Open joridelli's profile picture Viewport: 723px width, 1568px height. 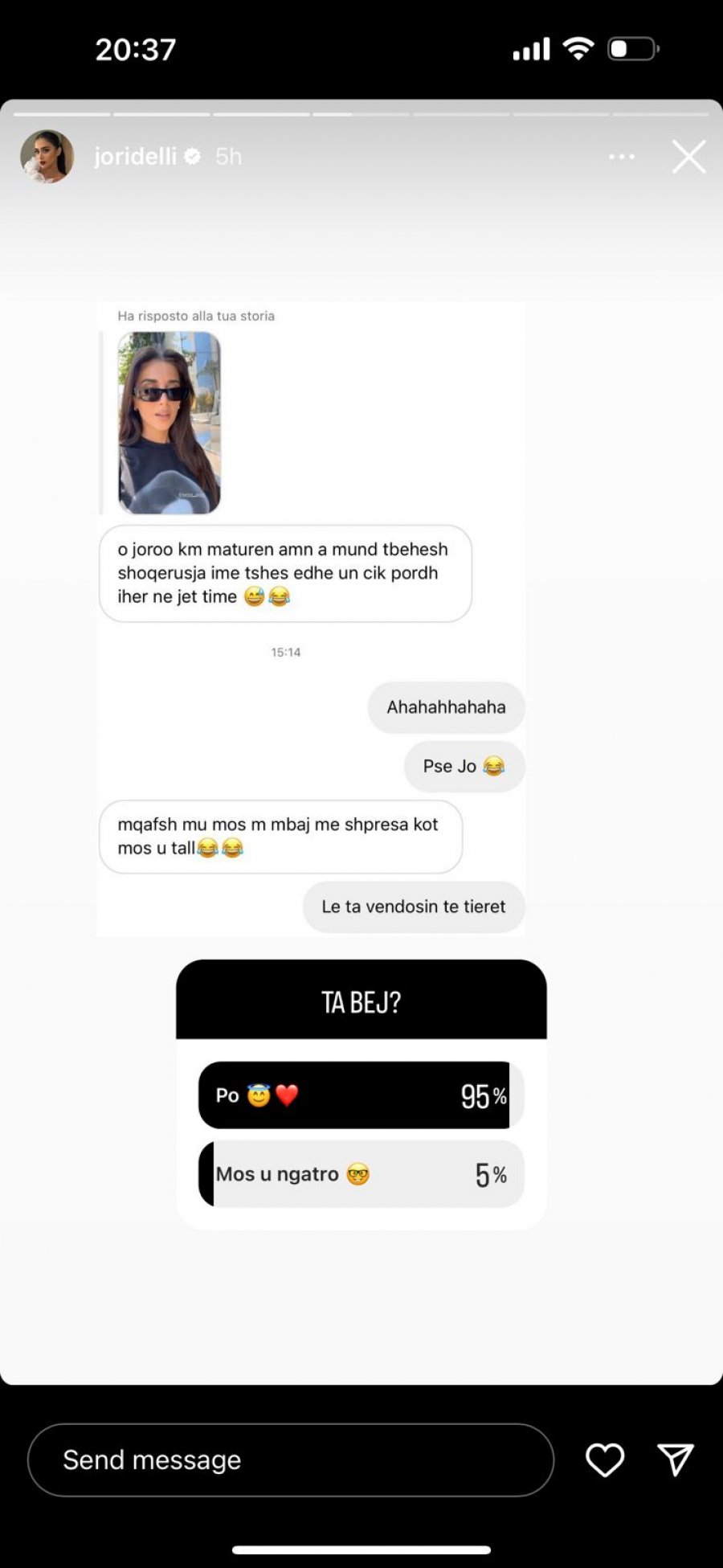click(x=47, y=157)
